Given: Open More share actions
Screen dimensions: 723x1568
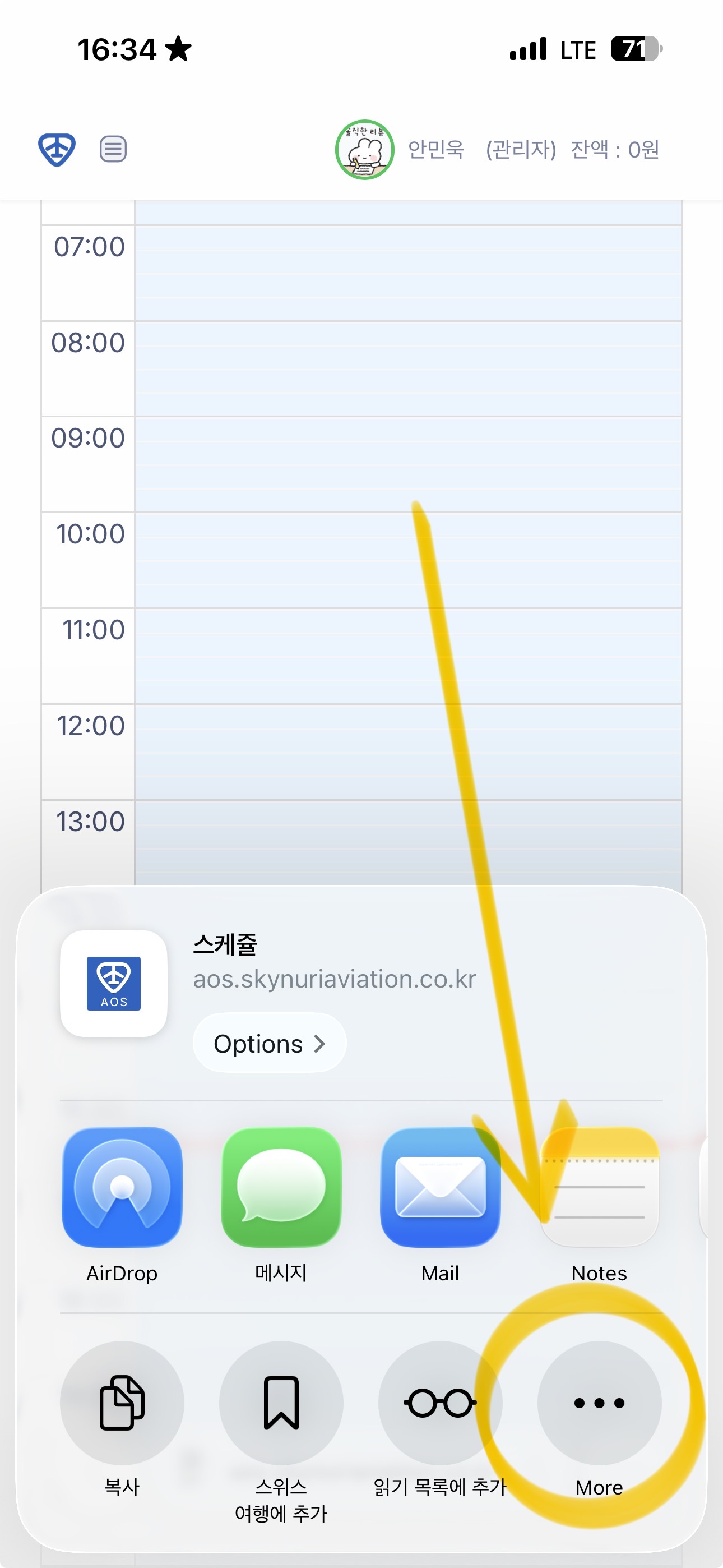Looking at the screenshot, I should pos(600,1403).
